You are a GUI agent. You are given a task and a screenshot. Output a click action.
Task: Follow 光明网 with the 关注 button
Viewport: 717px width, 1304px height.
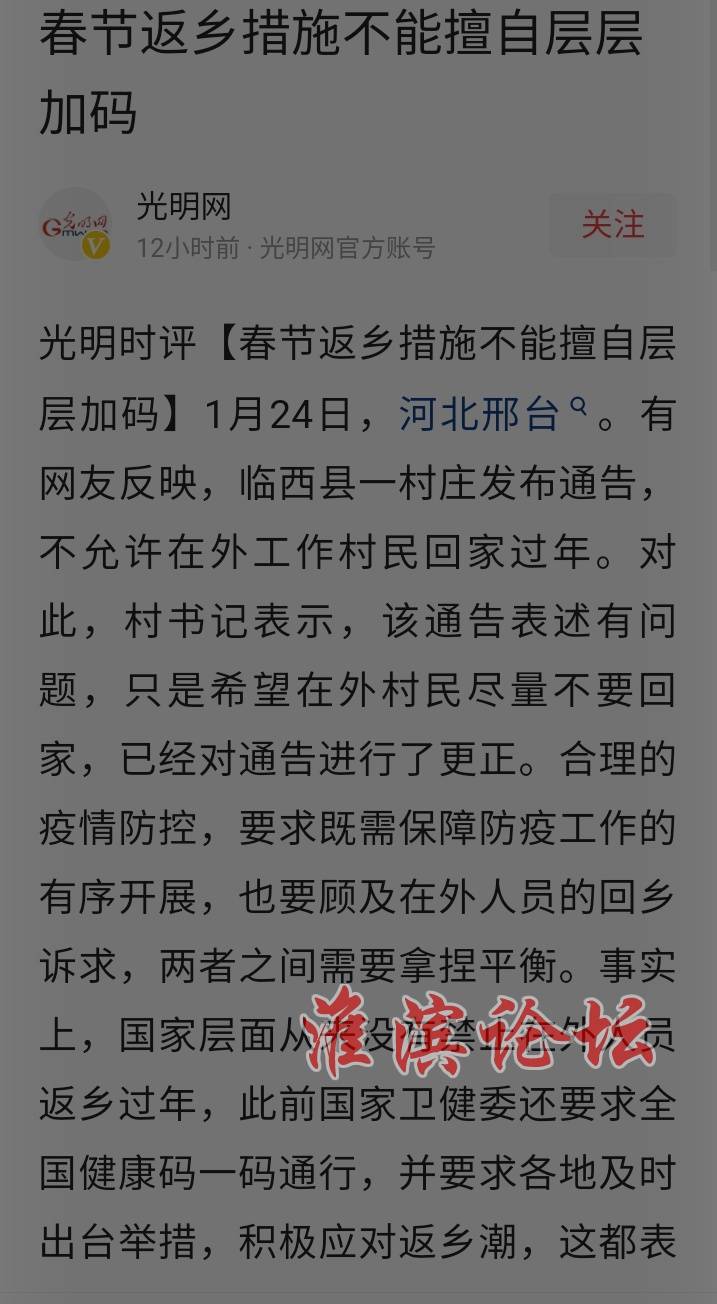613,224
